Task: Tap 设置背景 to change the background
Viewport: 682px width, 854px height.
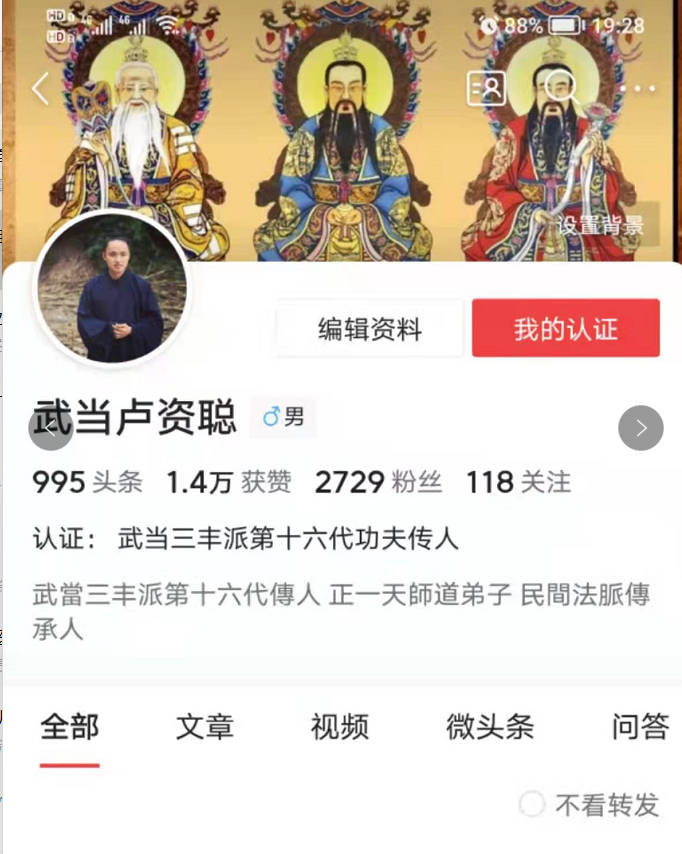Action: 602,225
